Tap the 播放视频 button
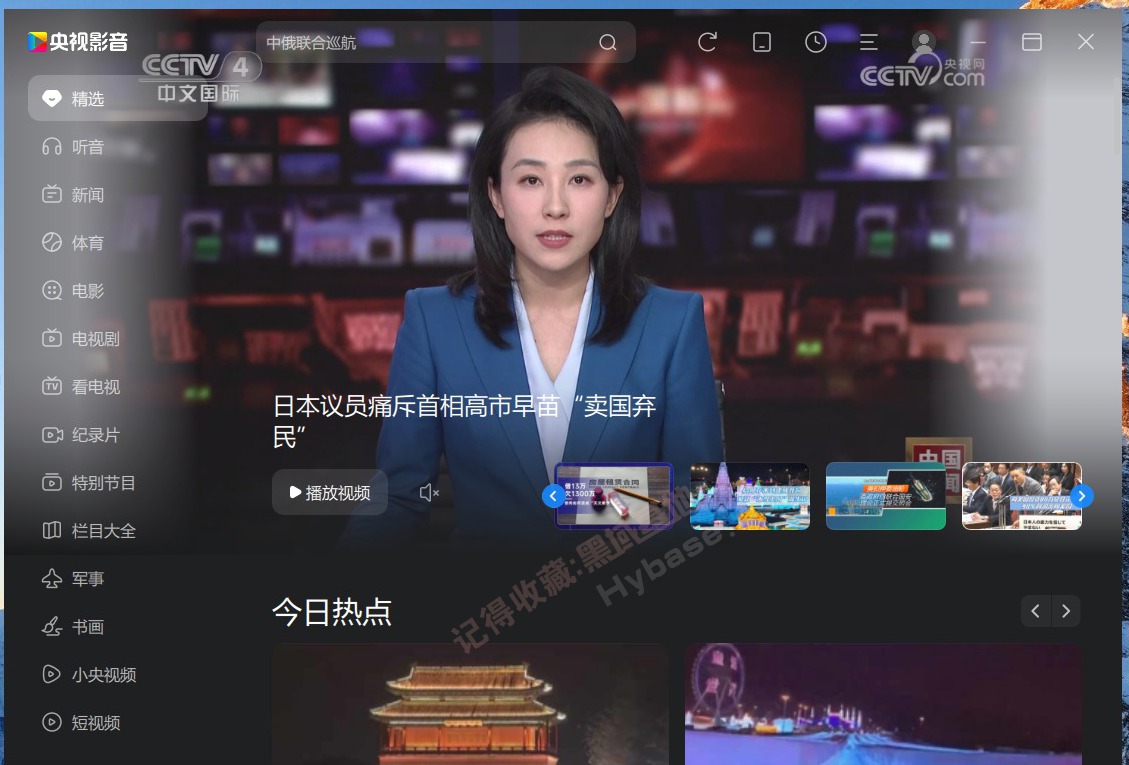Image resolution: width=1129 pixels, height=765 pixels. tap(329, 492)
